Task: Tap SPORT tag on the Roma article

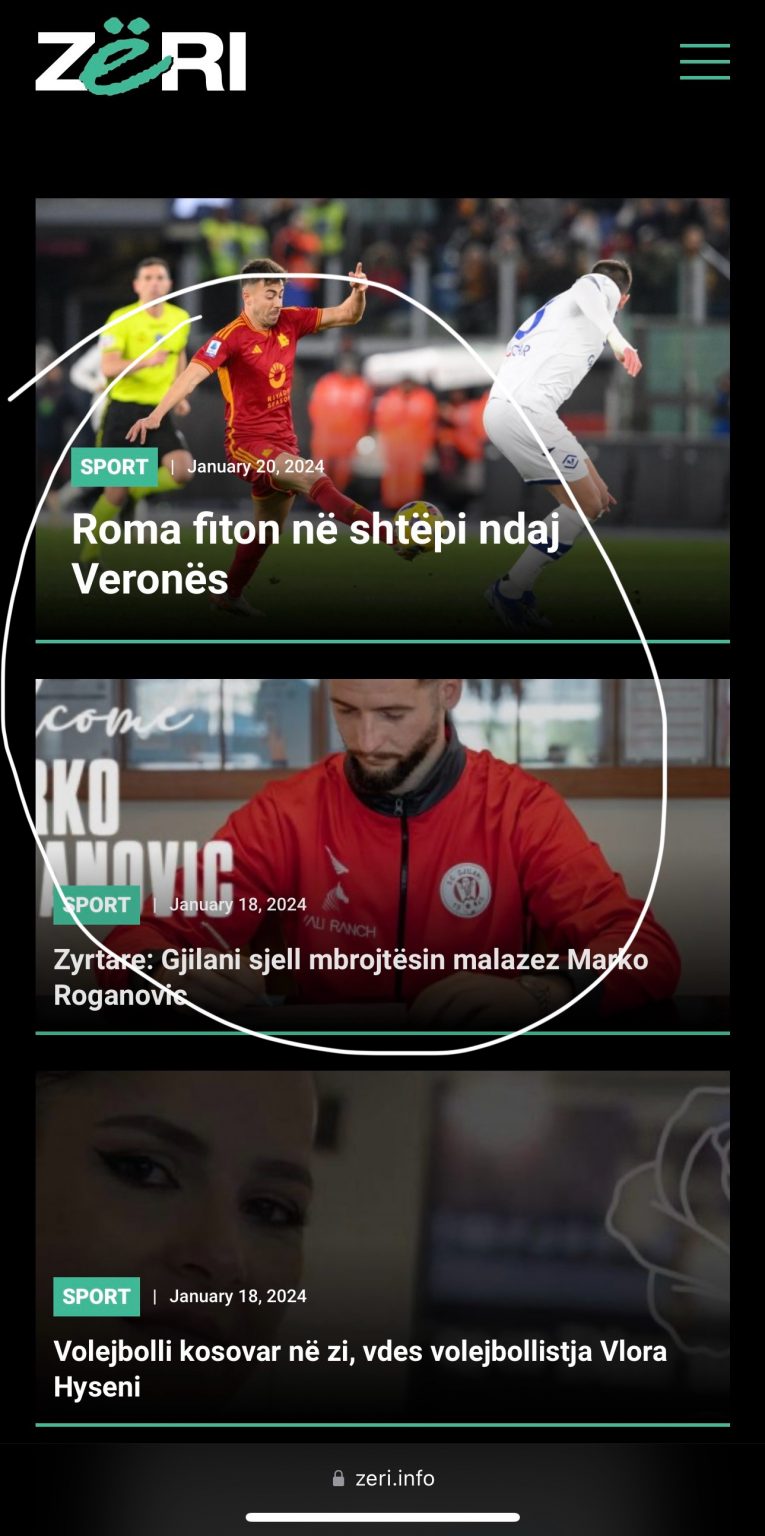Action: 114,467
